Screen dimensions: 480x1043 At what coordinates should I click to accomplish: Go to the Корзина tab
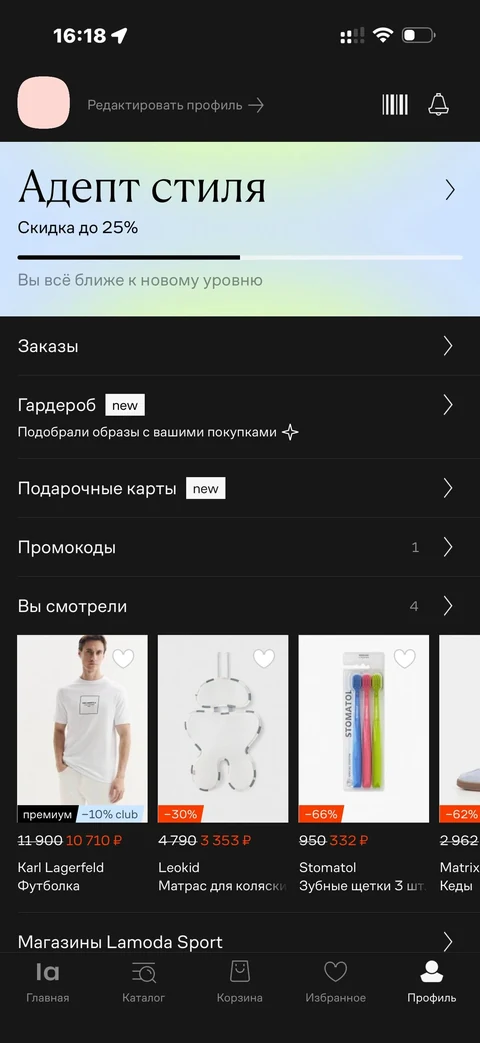[x=240, y=982]
